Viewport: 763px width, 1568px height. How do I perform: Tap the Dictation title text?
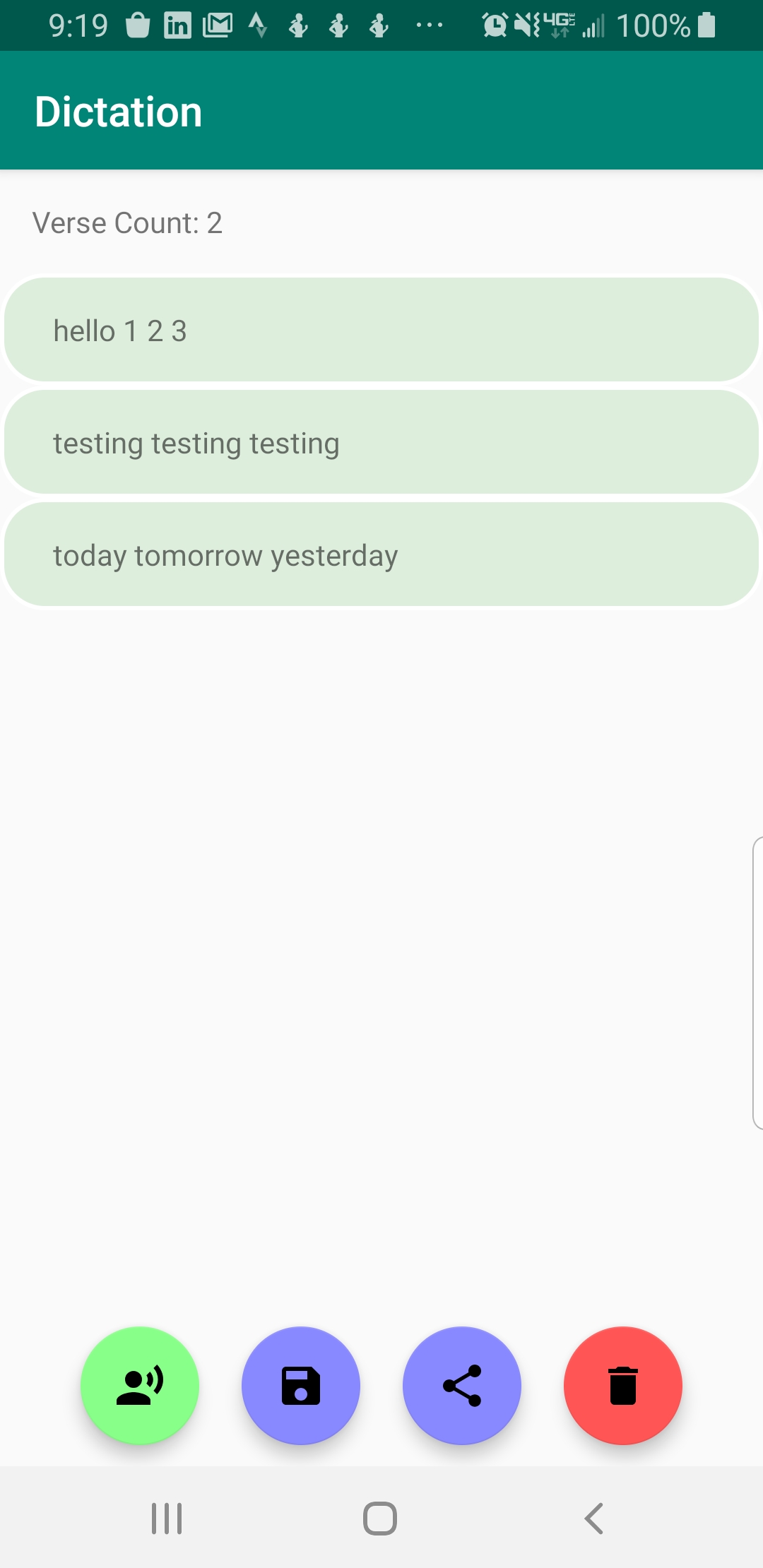coord(117,110)
